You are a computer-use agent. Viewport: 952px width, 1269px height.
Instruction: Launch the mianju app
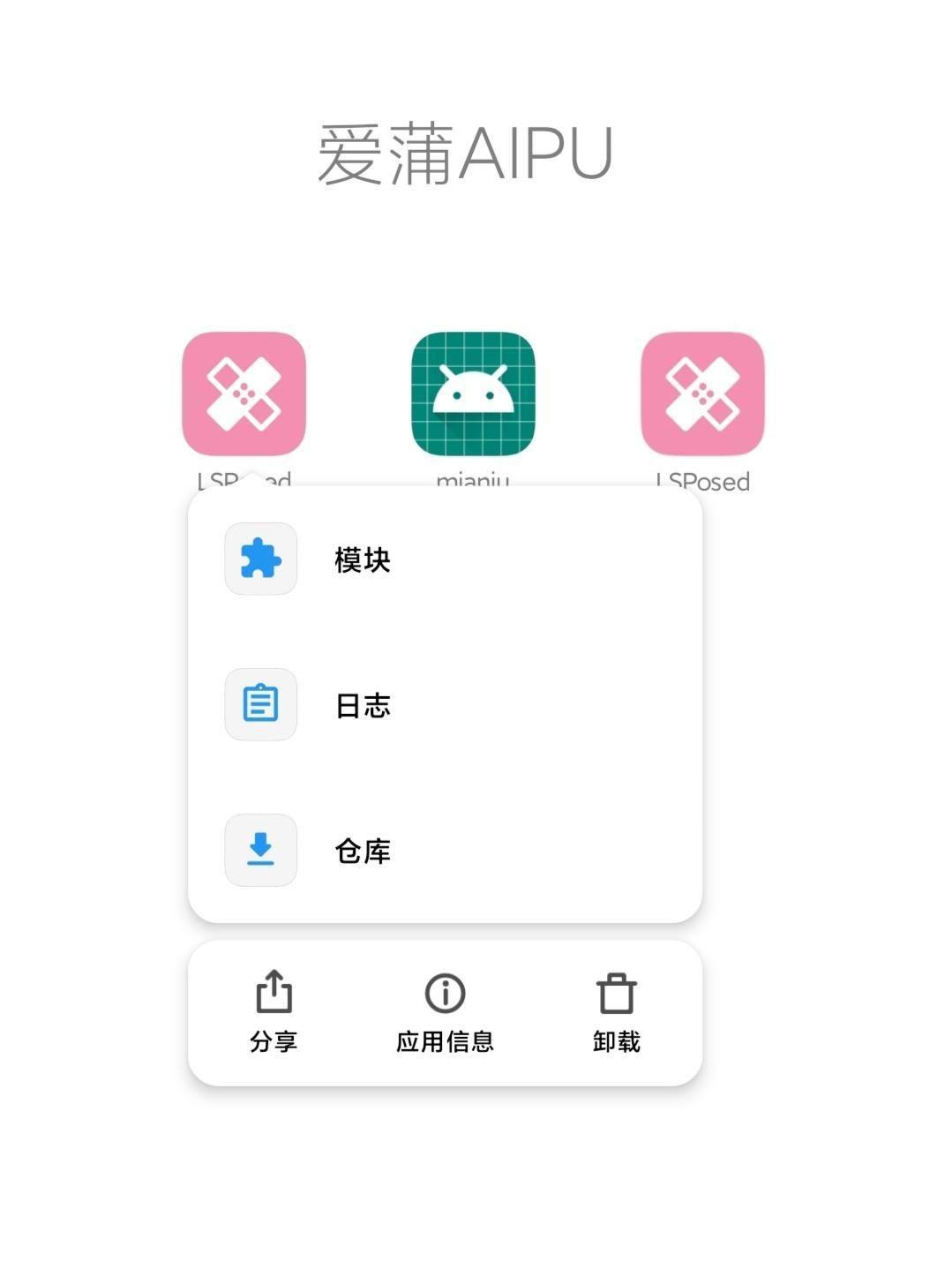[473, 394]
